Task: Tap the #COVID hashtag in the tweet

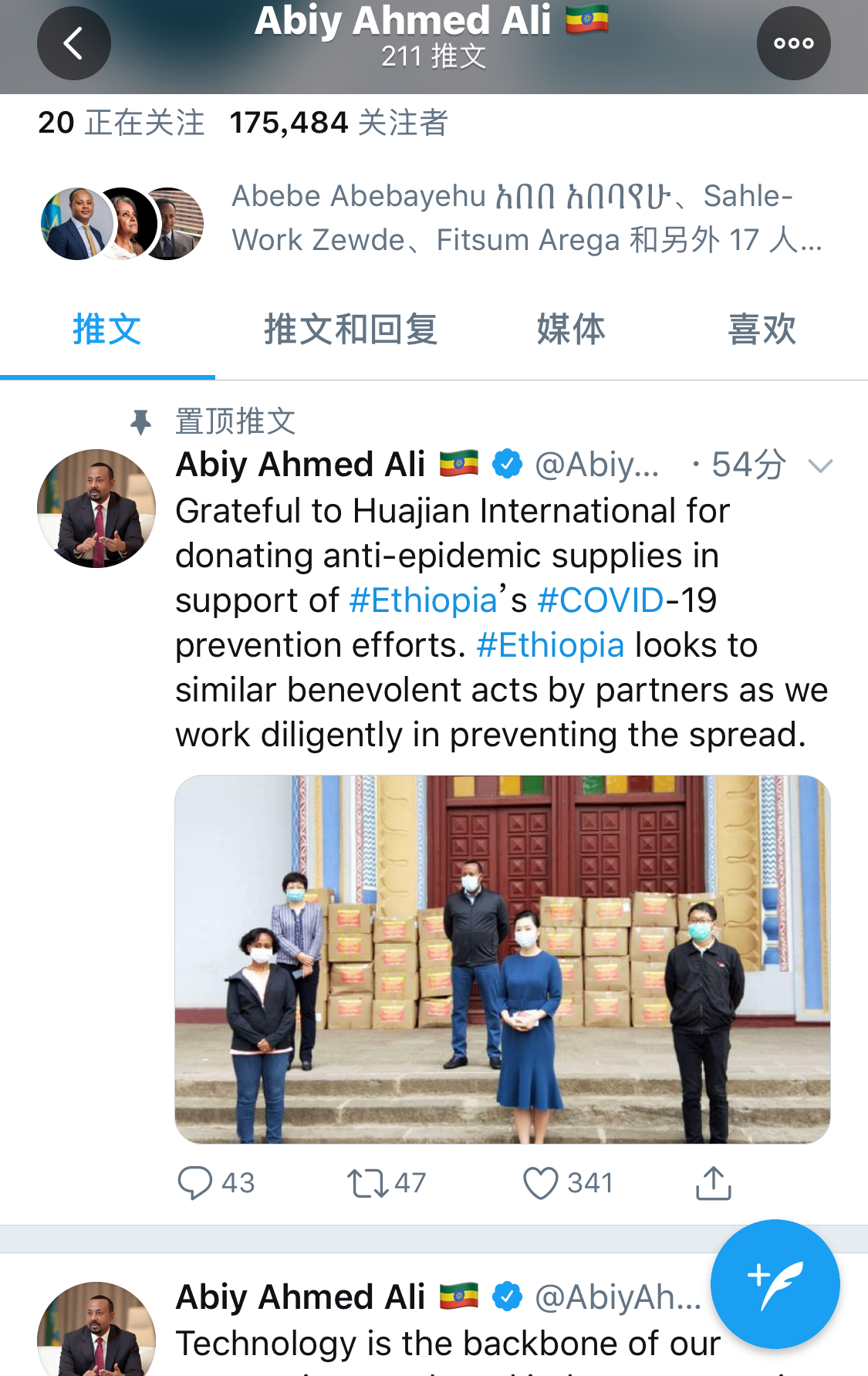Action: (x=600, y=600)
